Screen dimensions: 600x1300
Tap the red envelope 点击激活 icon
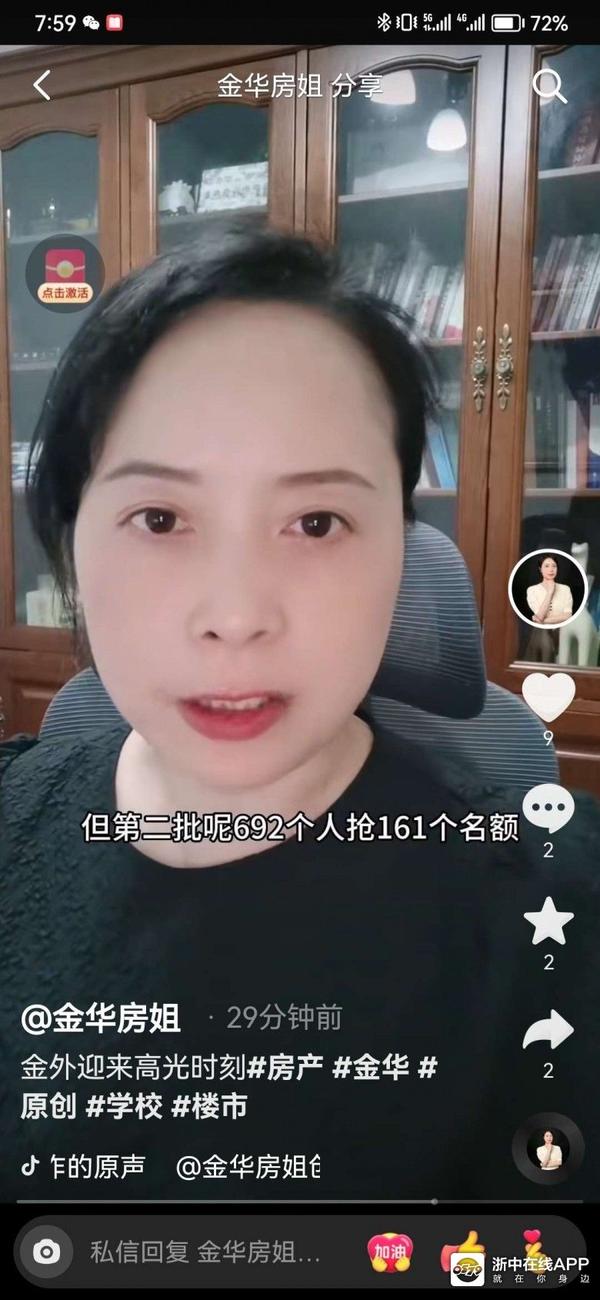65,273
